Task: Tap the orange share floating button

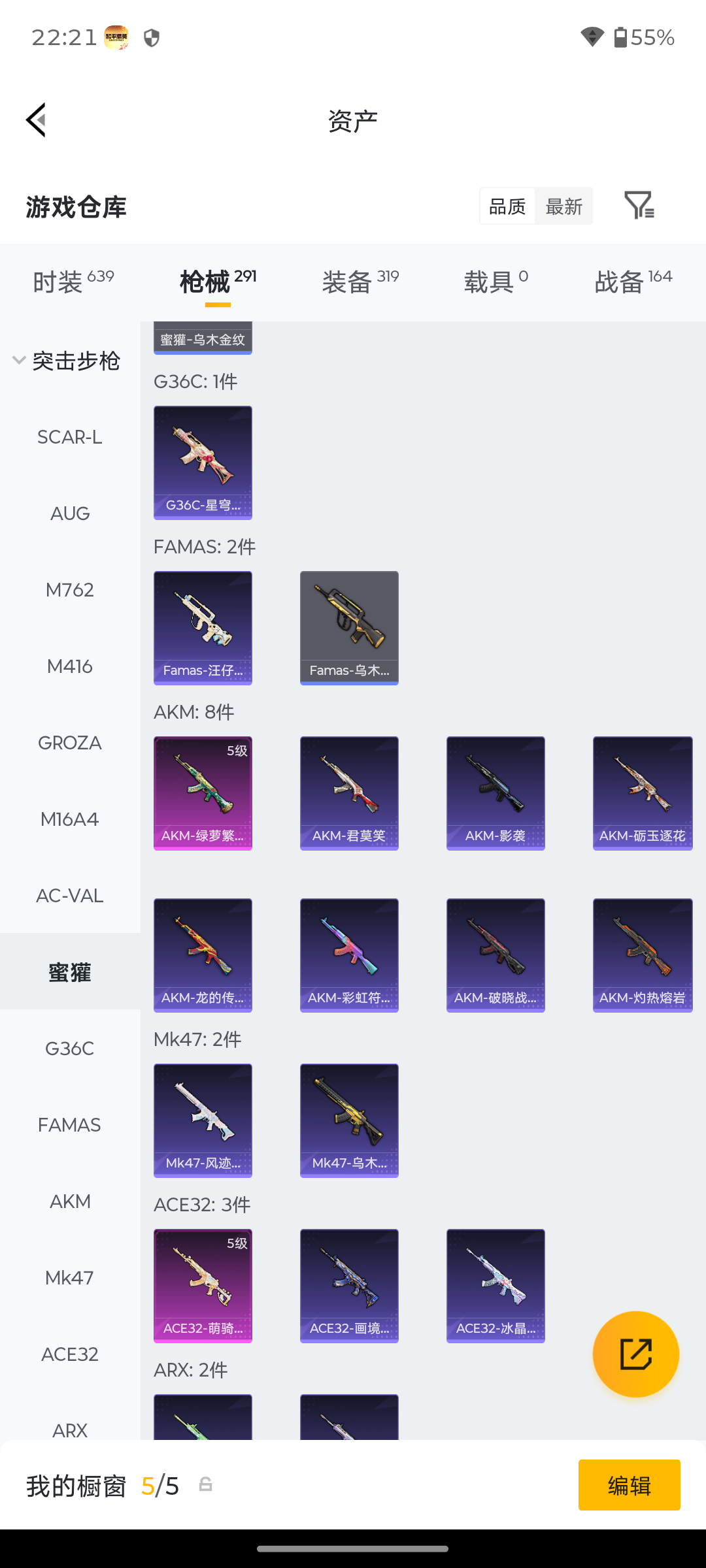Action: (636, 1354)
